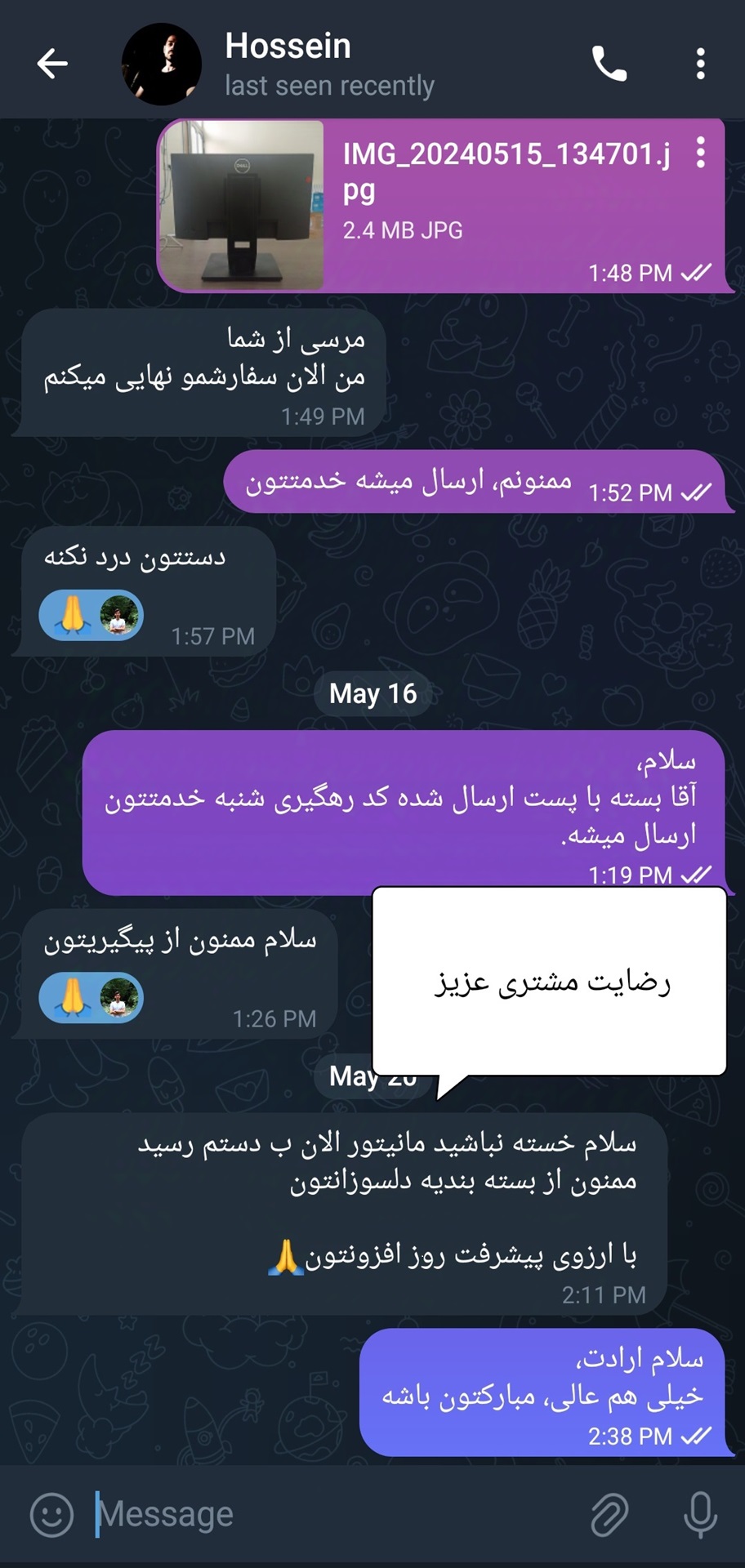The image size is (745, 1568).
Task: Attach a file with the paperclip
Action: 609,1515
